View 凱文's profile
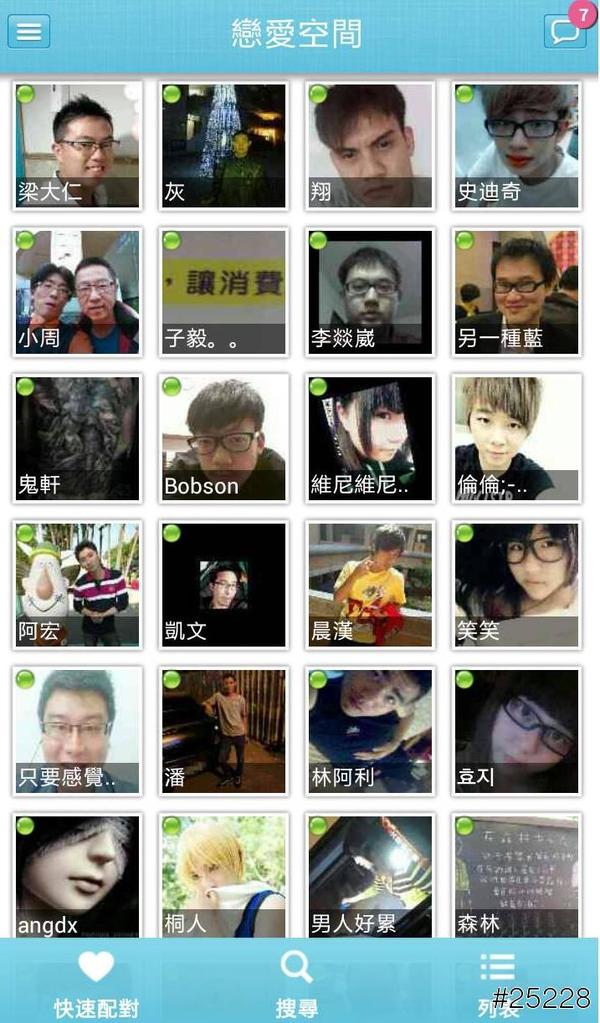The width and height of the screenshot is (600, 1023). pyautogui.click(x=224, y=584)
